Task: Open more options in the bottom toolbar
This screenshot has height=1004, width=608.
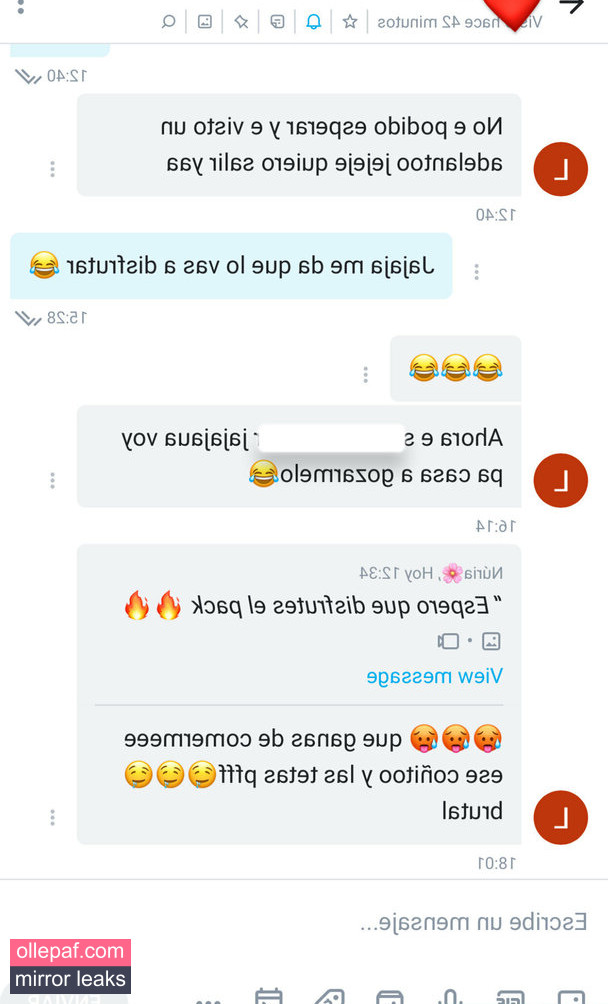Action: [207, 998]
